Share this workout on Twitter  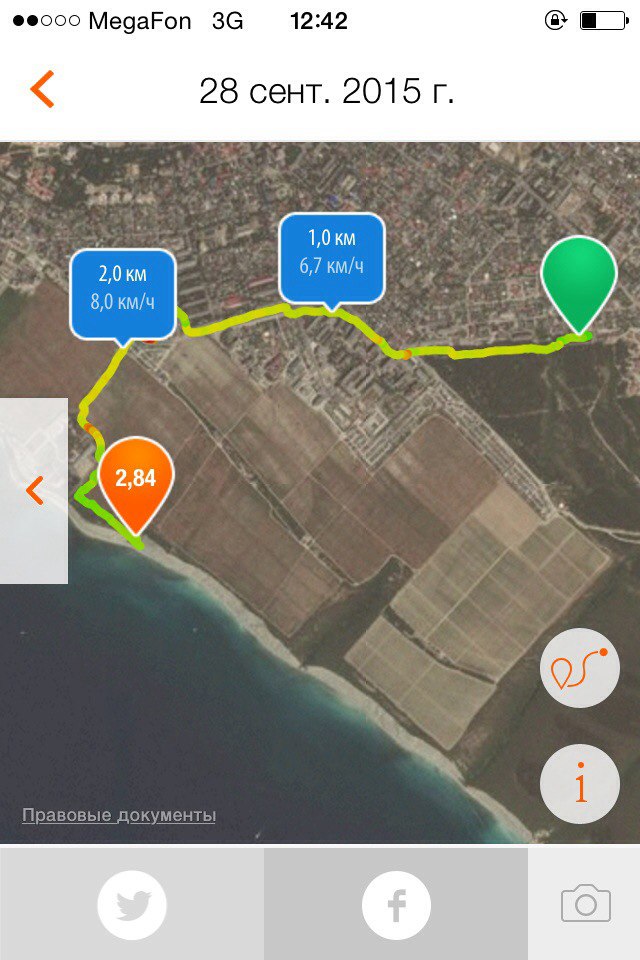pyautogui.click(x=132, y=905)
